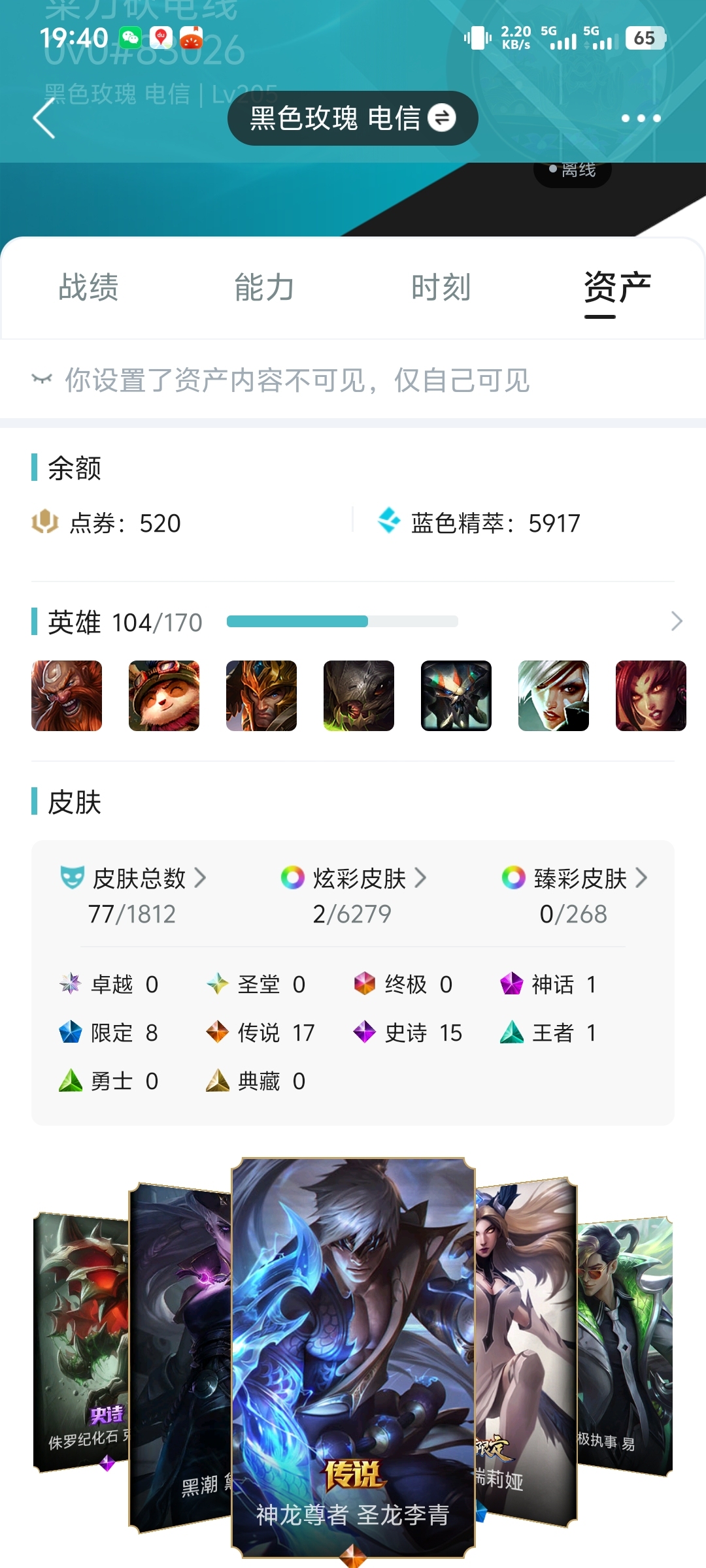Open 臻彩皮肤 0/268 details
706x1568 pixels.
click(x=575, y=896)
